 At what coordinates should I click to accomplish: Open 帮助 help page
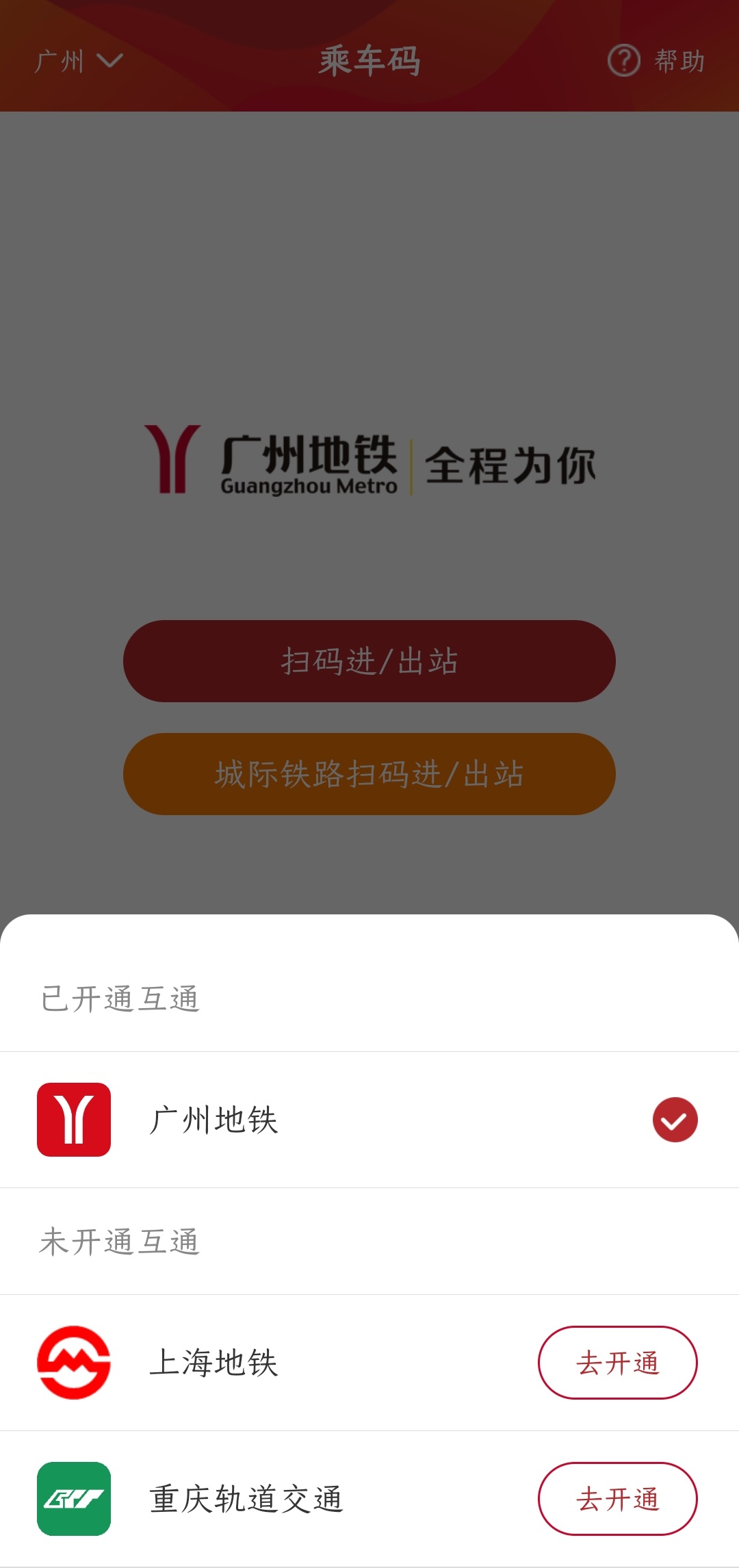click(x=656, y=62)
